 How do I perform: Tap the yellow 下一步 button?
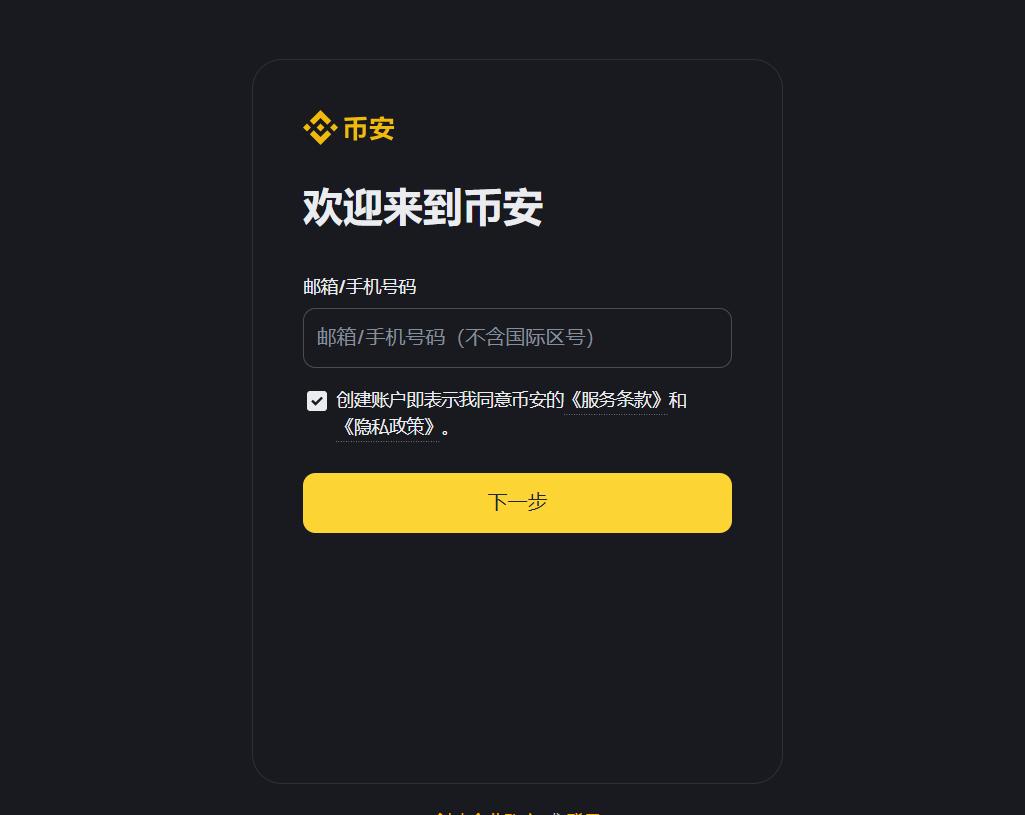click(517, 503)
